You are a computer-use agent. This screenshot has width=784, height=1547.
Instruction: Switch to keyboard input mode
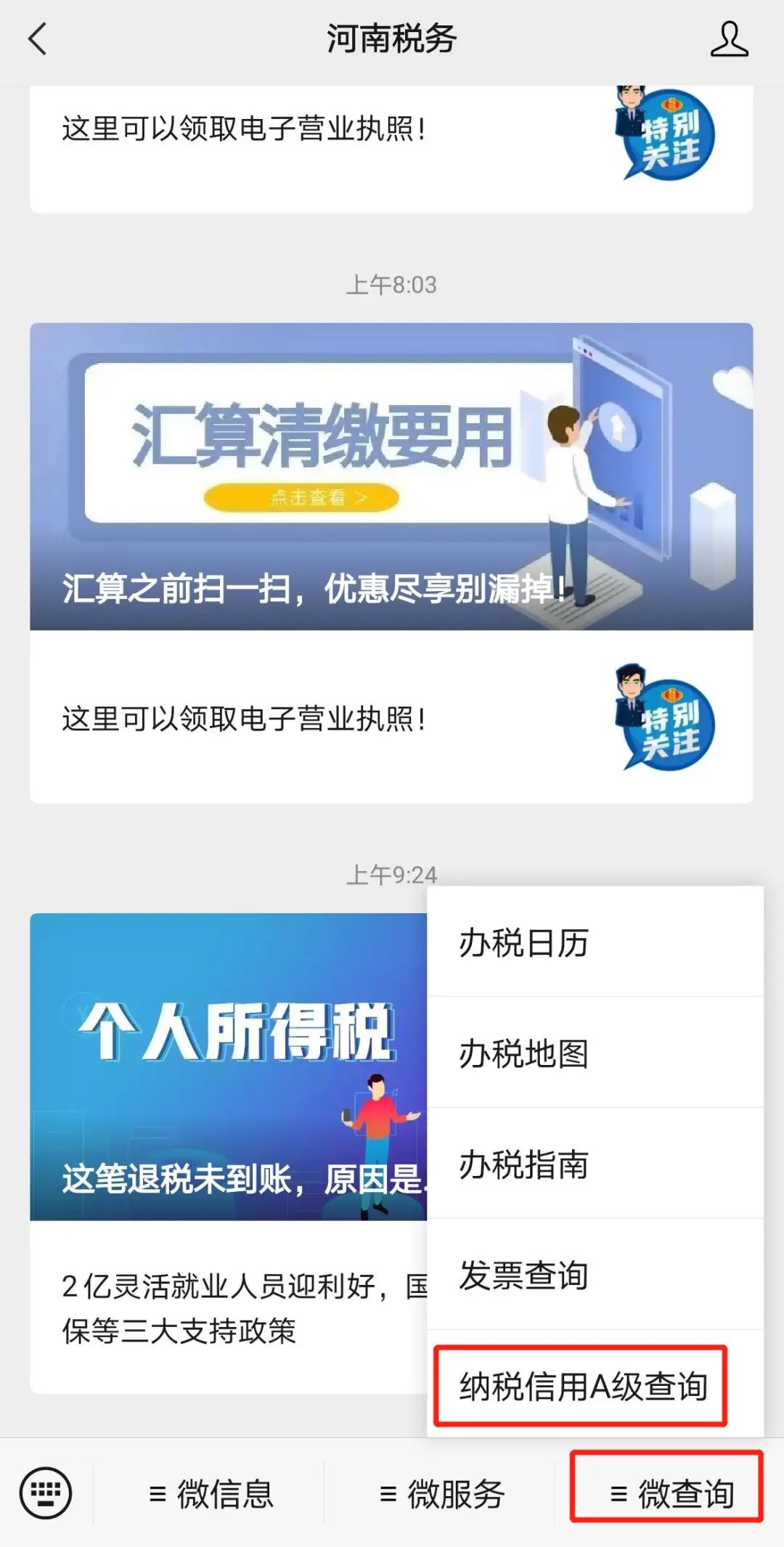[46, 1493]
